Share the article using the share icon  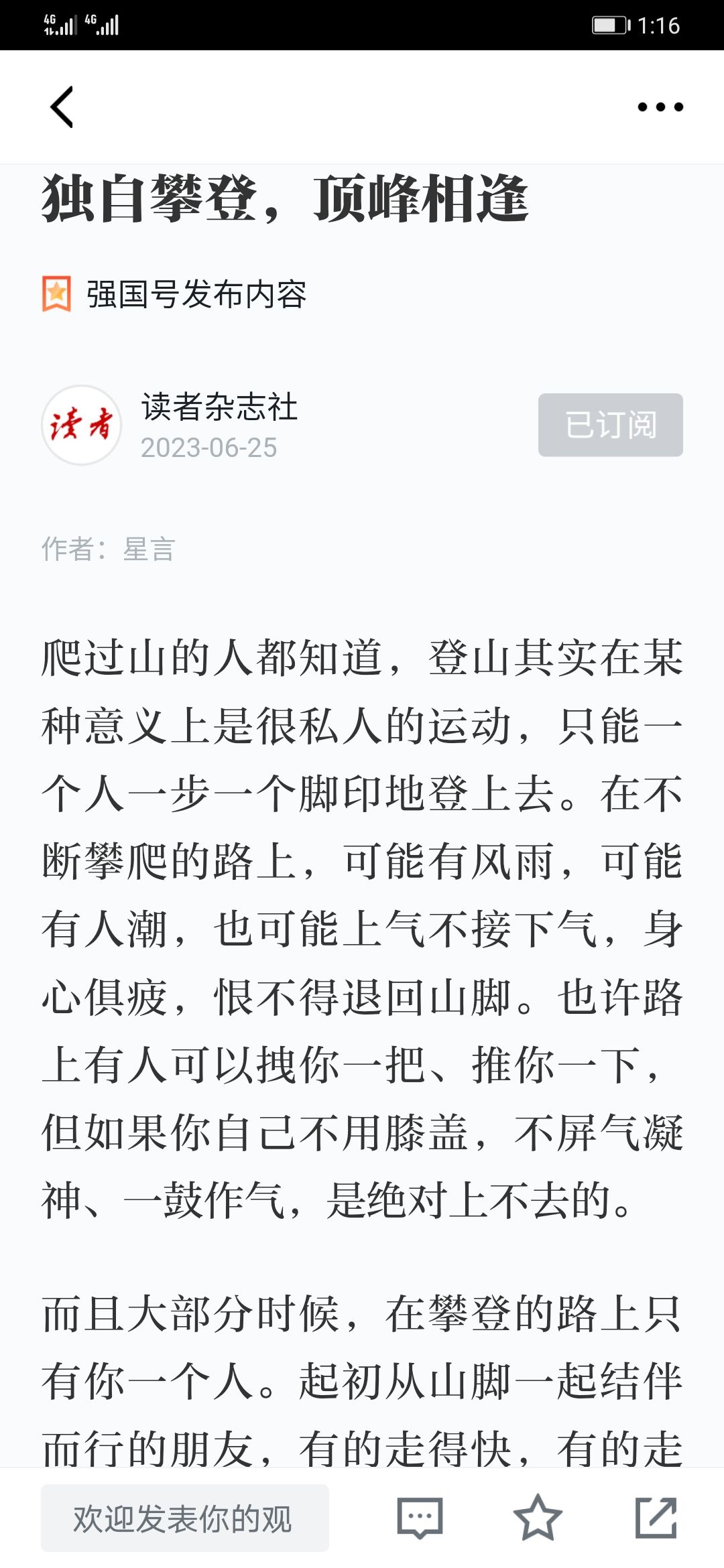656,1518
